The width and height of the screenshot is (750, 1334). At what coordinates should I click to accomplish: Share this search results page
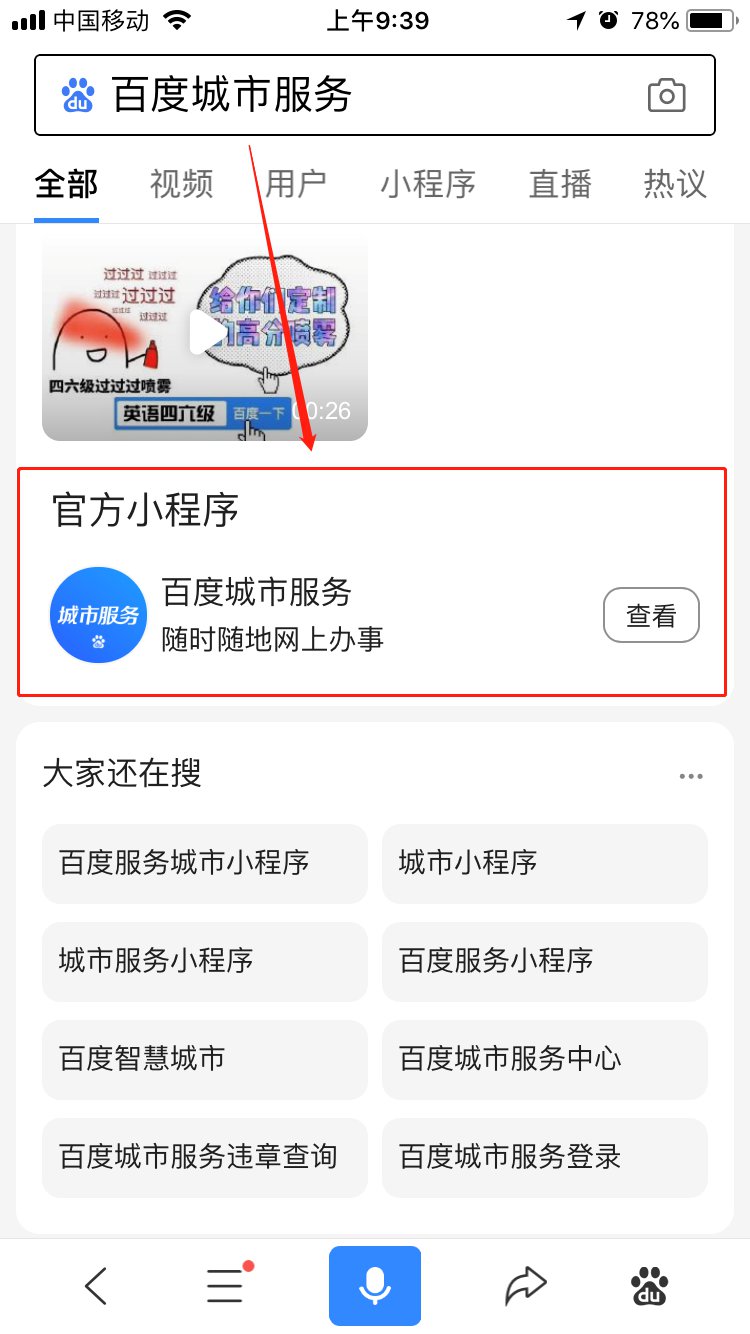click(x=525, y=1286)
